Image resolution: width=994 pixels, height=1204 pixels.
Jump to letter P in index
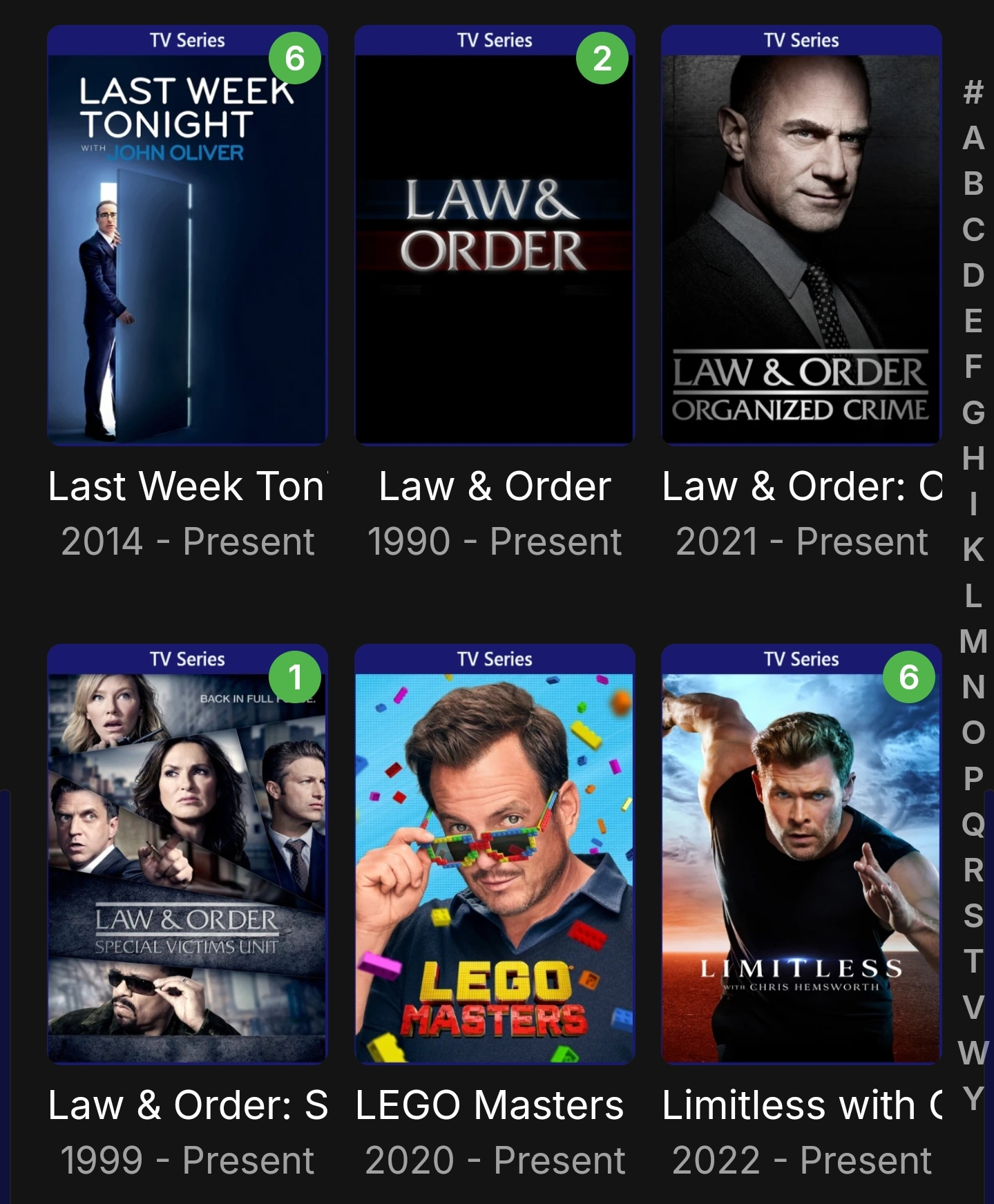click(x=973, y=778)
